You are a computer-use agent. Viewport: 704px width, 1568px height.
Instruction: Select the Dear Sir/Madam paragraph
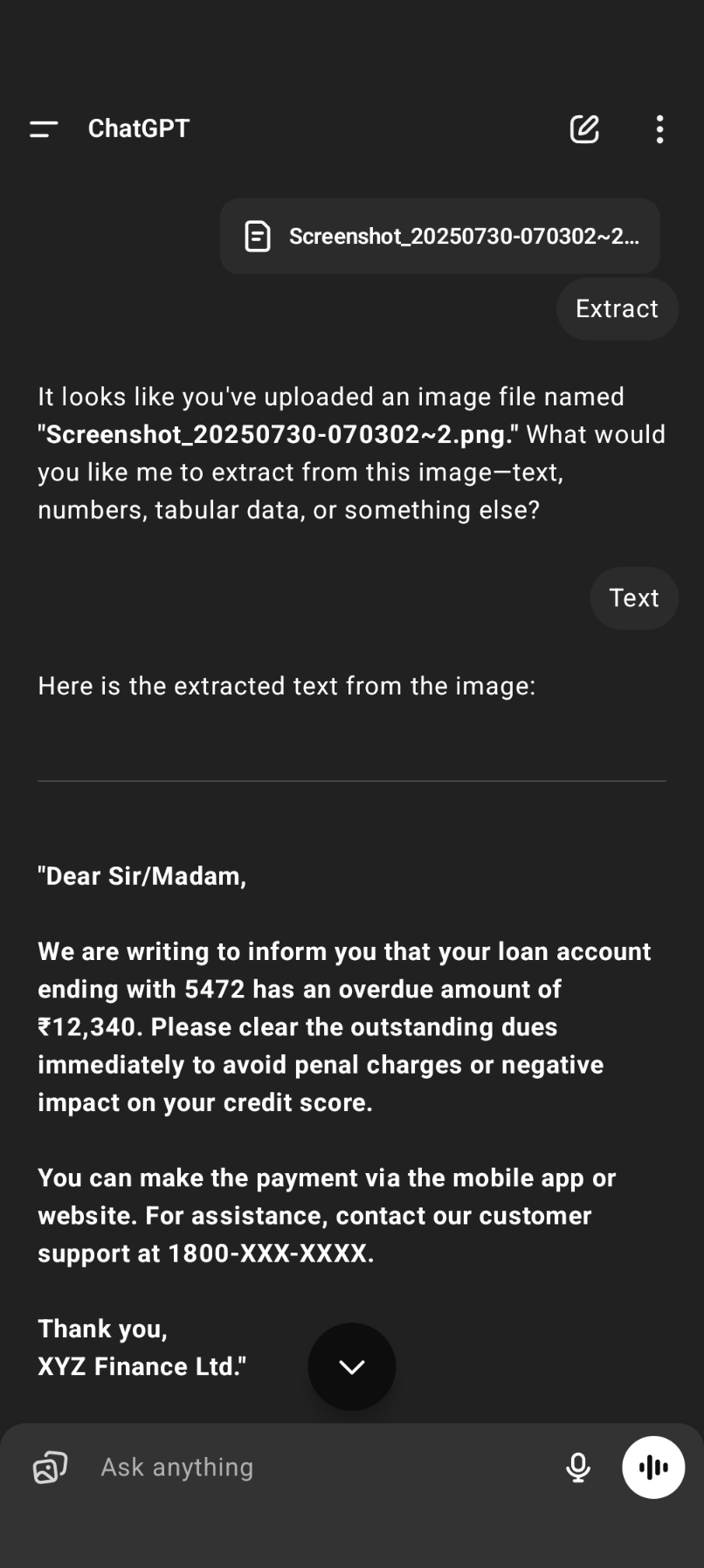tap(141, 876)
